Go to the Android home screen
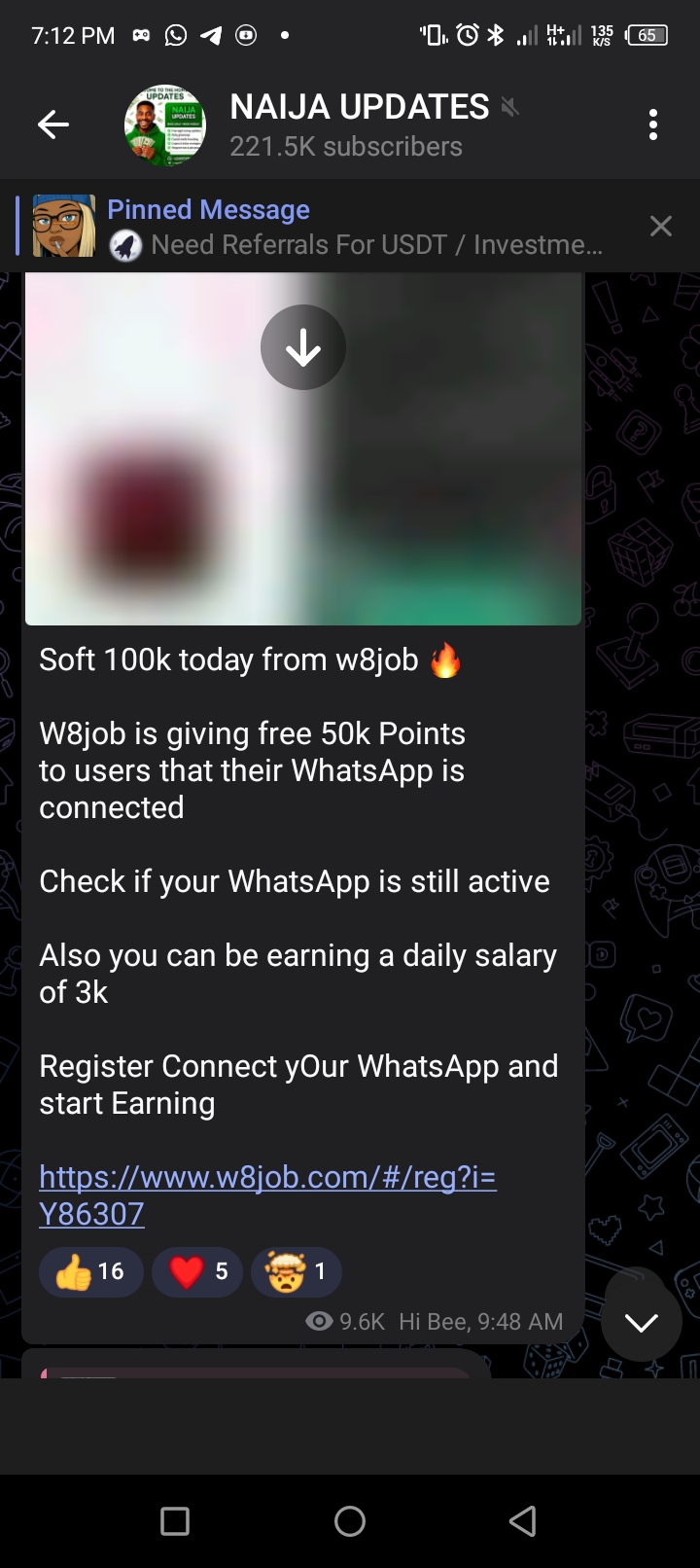This screenshot has width=700, height=1568. pyautogui.click(x=350, y=1521)
